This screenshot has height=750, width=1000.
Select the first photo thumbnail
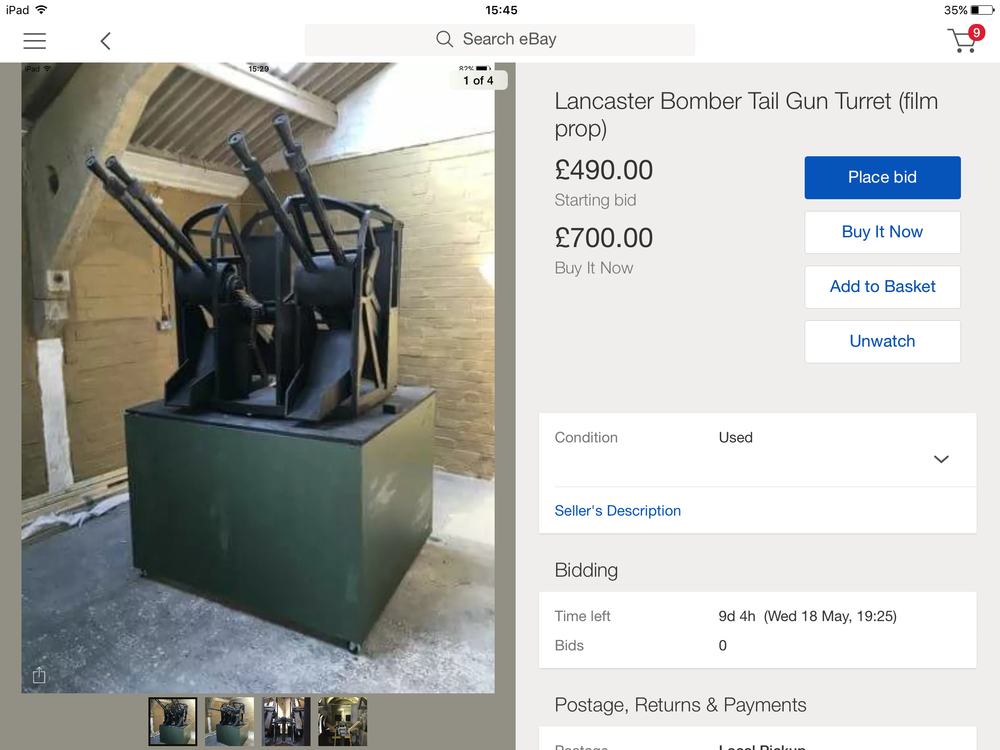tap(173, 722)
